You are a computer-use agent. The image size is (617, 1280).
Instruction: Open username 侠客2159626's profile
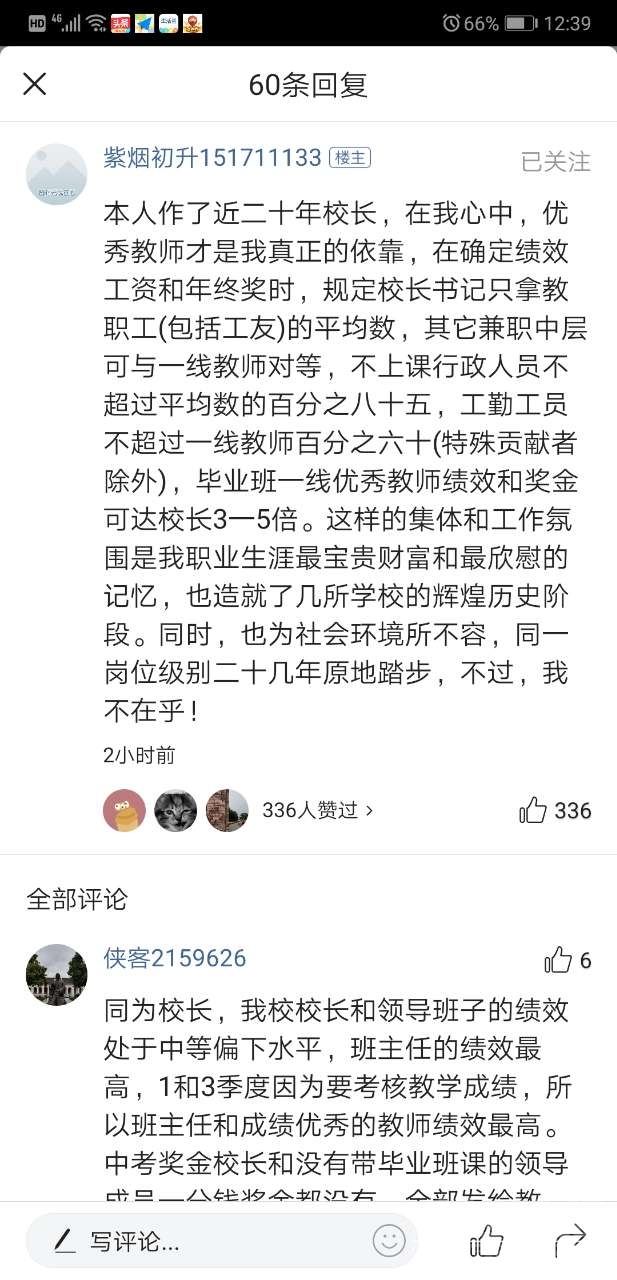point(175,958)
